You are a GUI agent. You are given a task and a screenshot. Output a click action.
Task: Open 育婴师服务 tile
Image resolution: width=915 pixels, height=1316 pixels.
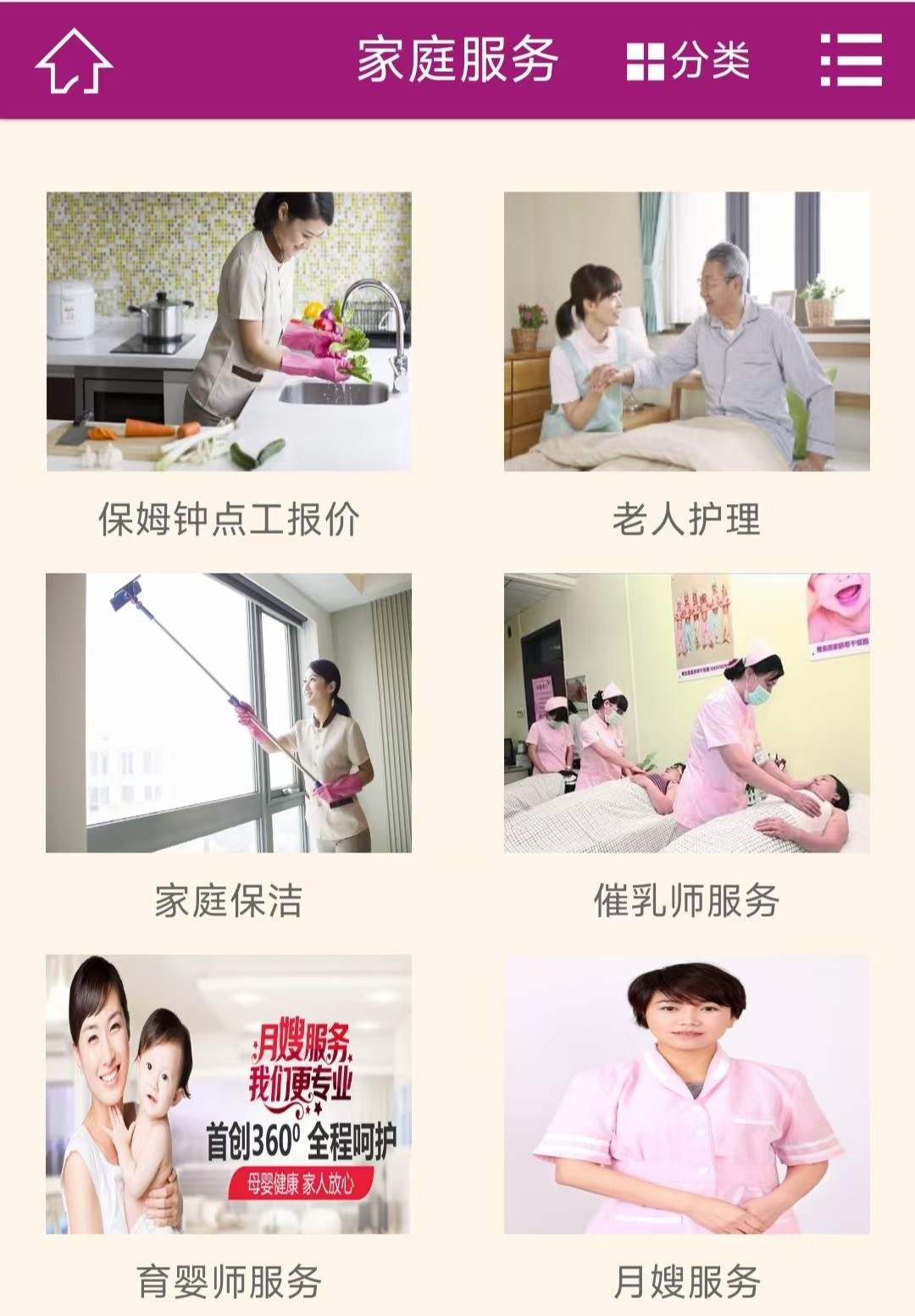[229, 1094]
